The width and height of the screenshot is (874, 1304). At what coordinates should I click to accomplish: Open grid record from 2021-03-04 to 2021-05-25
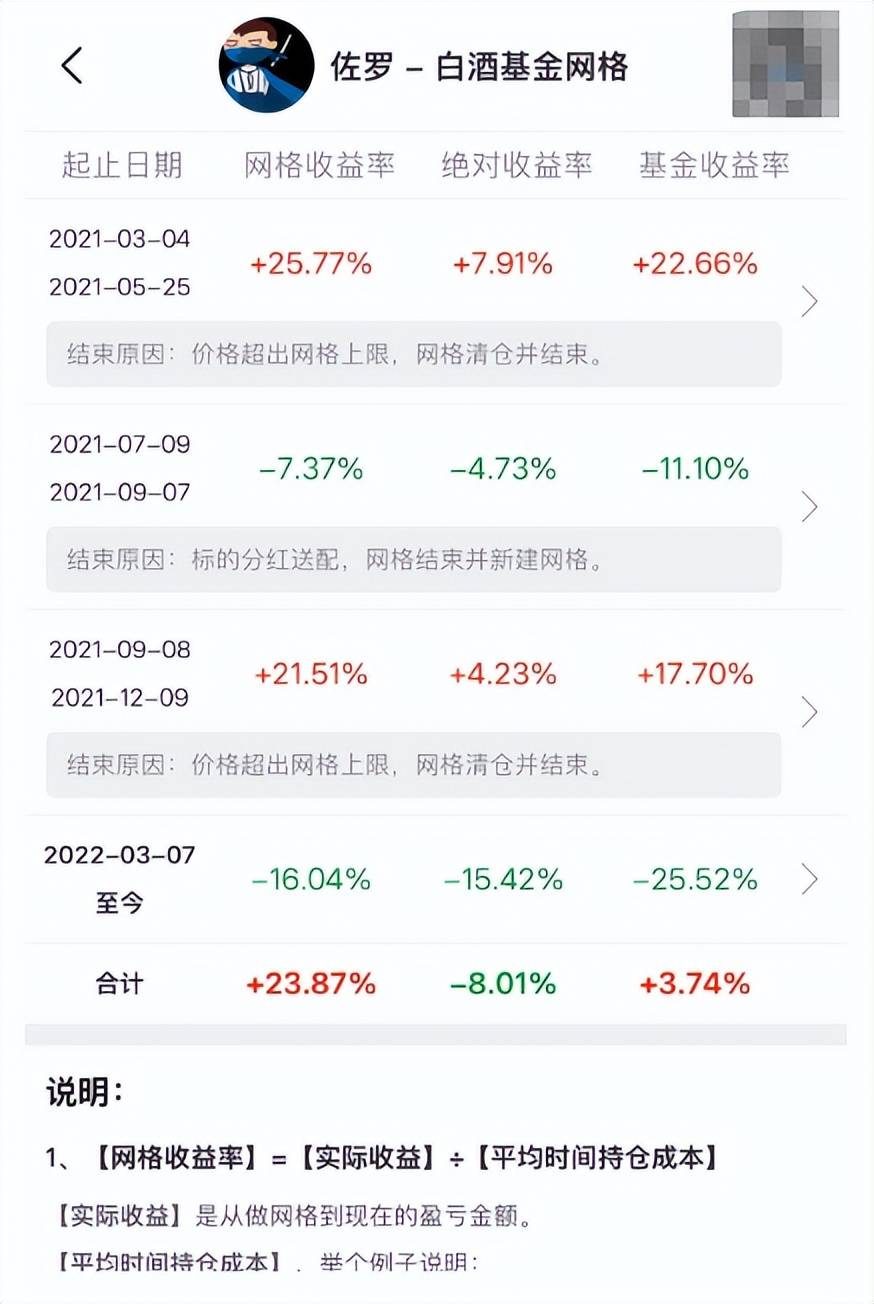tap(809, 301)
